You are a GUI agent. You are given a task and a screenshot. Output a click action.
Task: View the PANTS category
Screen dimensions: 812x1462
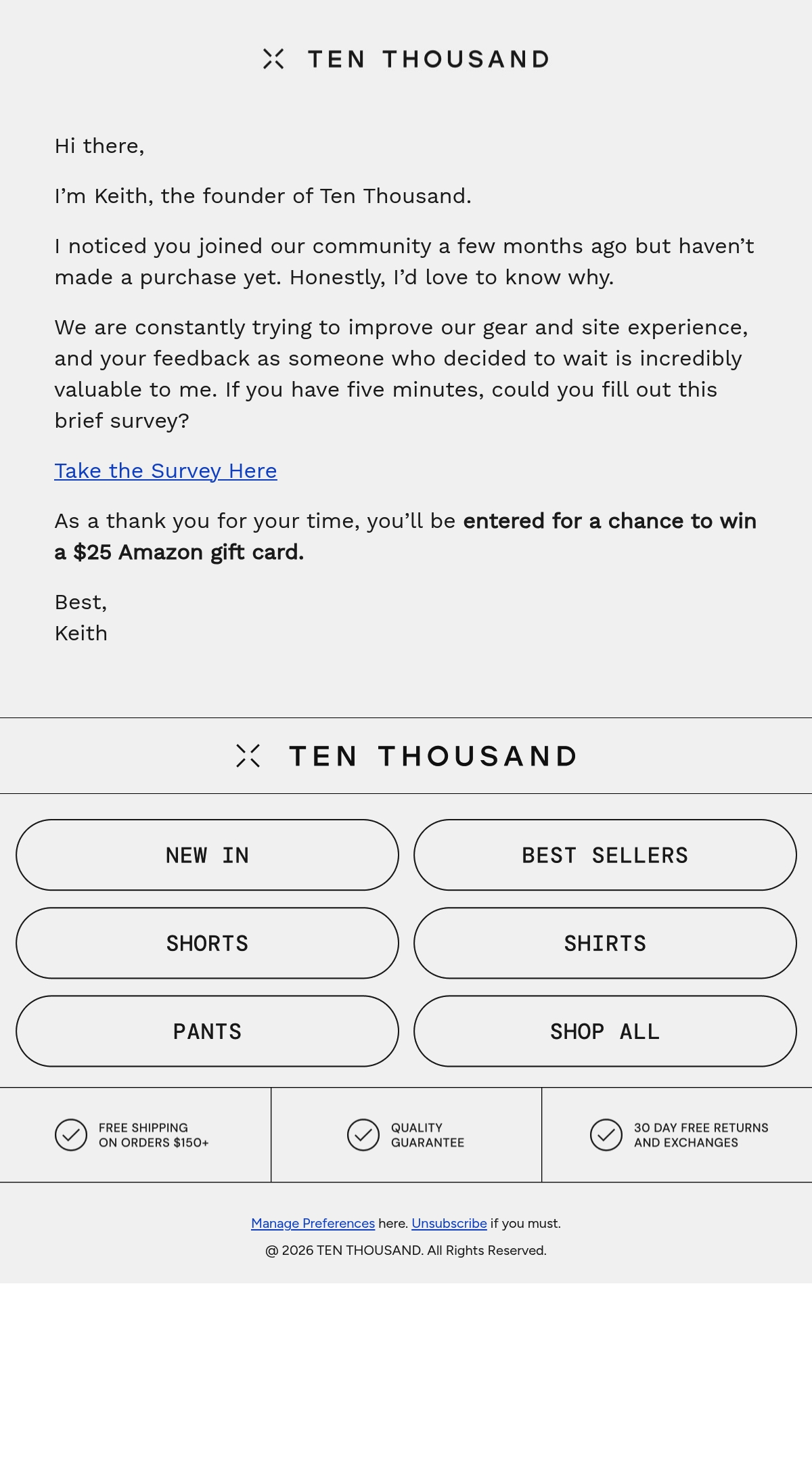[x=207, y=1031]
